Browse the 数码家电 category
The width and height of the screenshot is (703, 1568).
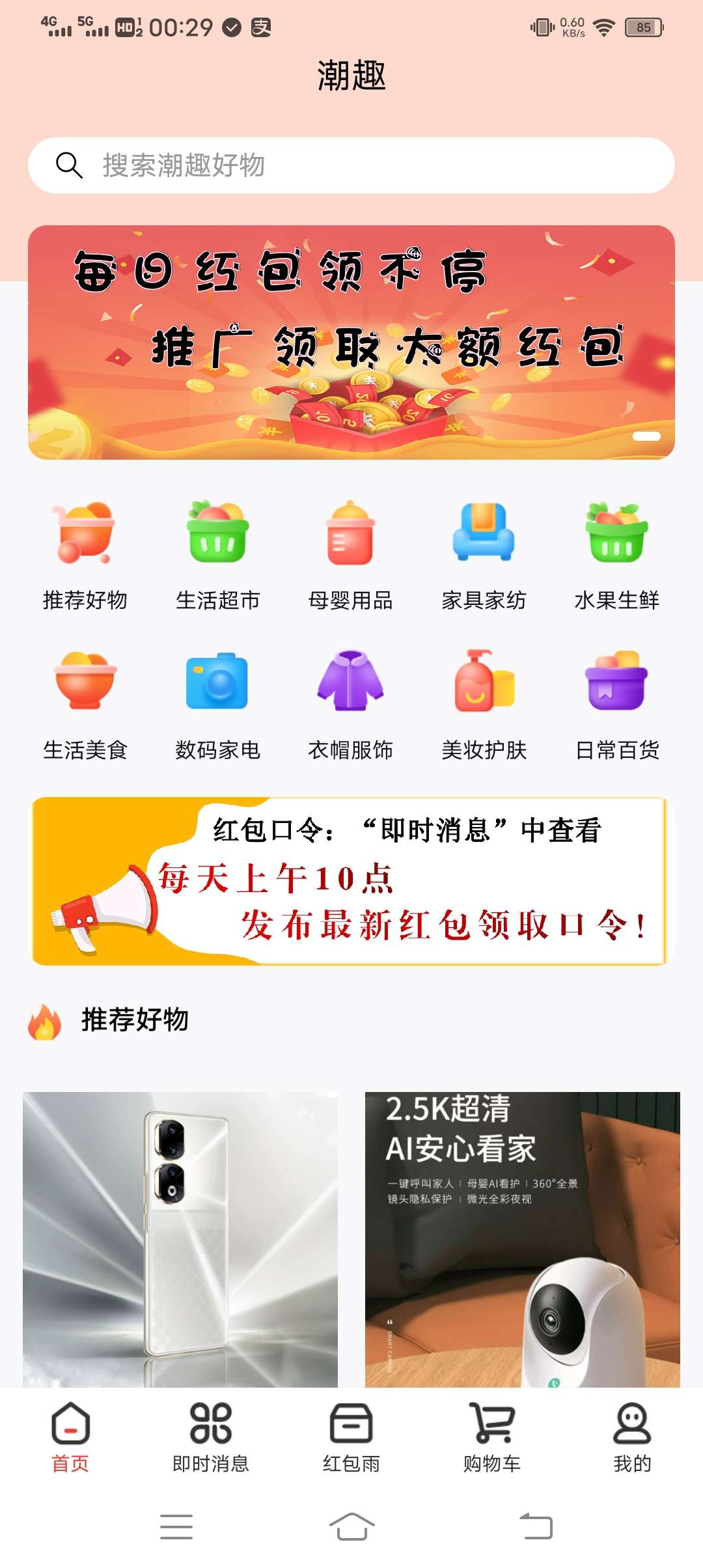[x=218, y=705]
